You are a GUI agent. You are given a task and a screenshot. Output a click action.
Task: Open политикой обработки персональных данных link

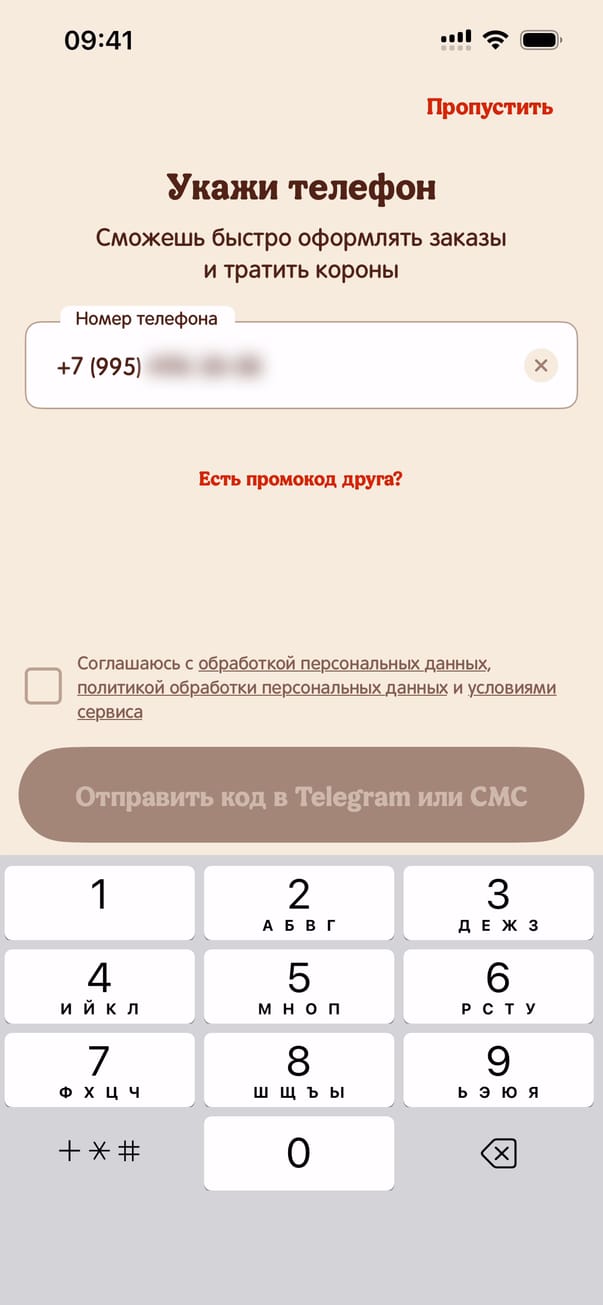click(262, 688)
